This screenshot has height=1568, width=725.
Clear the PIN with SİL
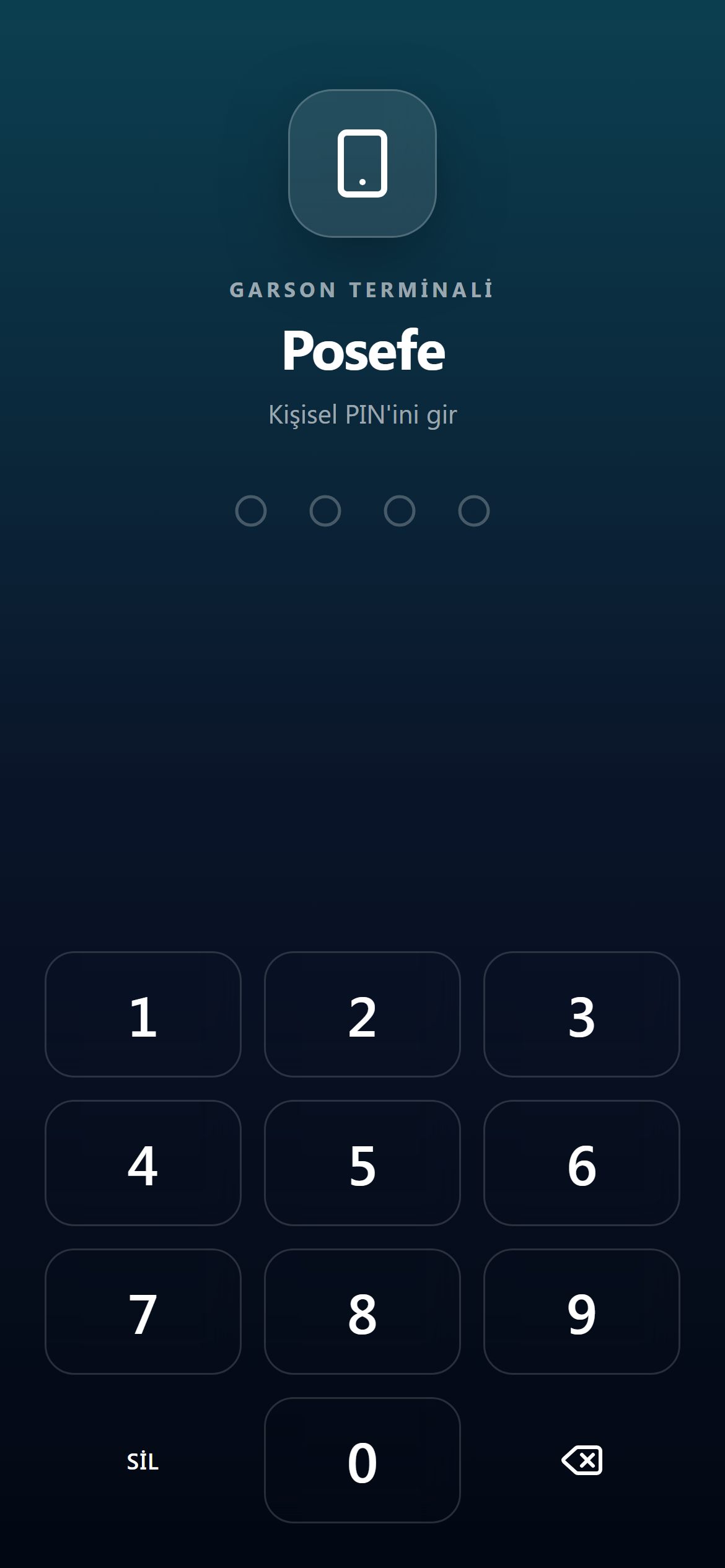pyautogui.click(x=143, y=1461)
